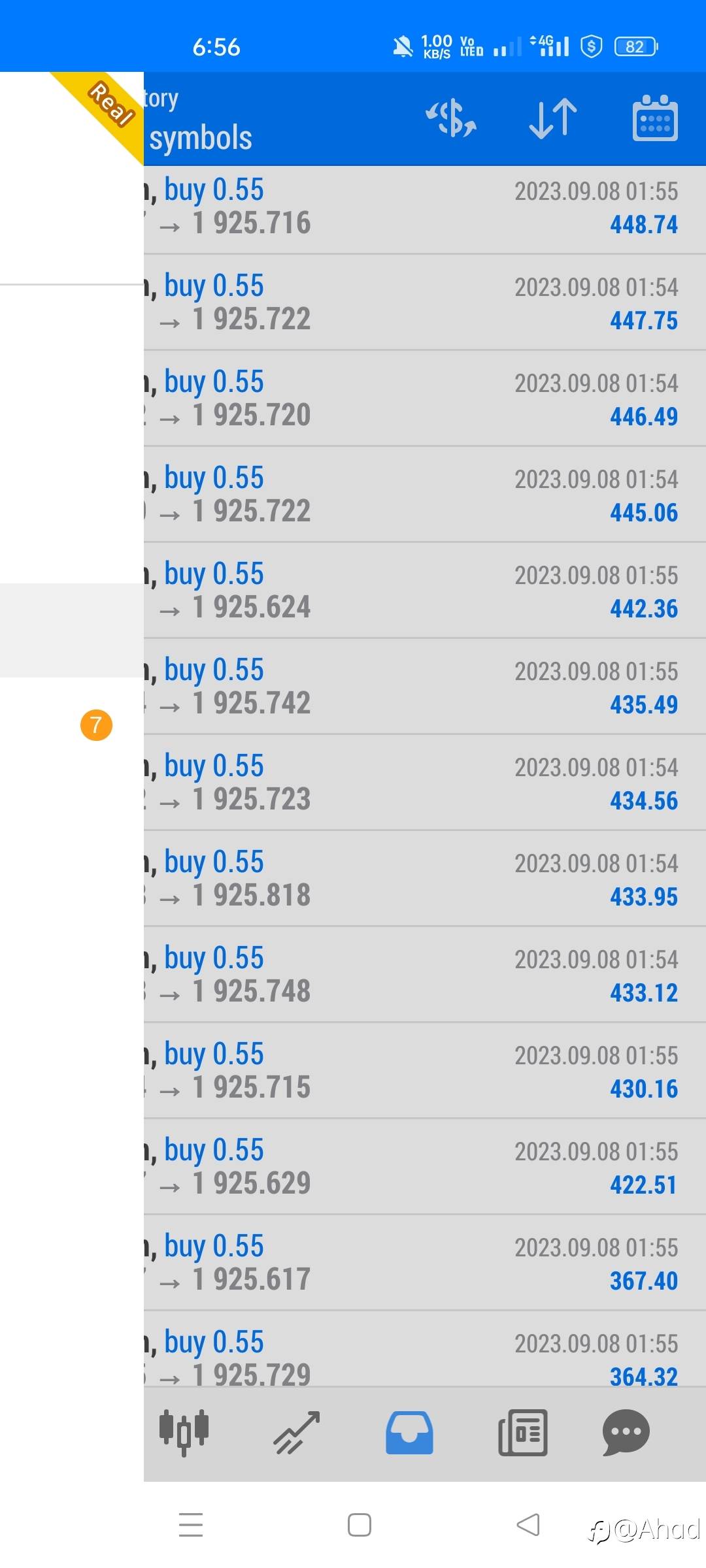
Task: Tap the system back button
Action: pos(528,1525)
